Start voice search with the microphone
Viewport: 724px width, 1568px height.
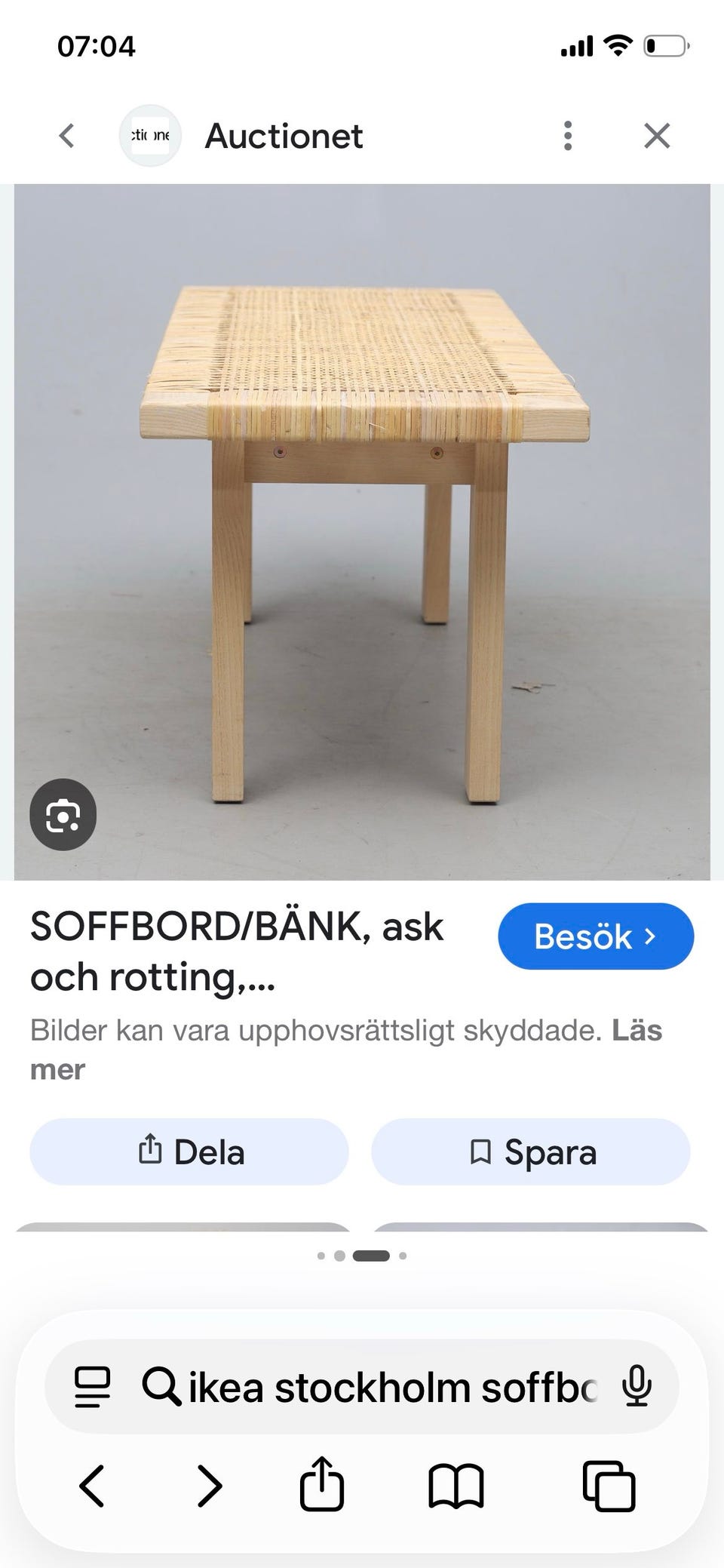(637, 1387)
